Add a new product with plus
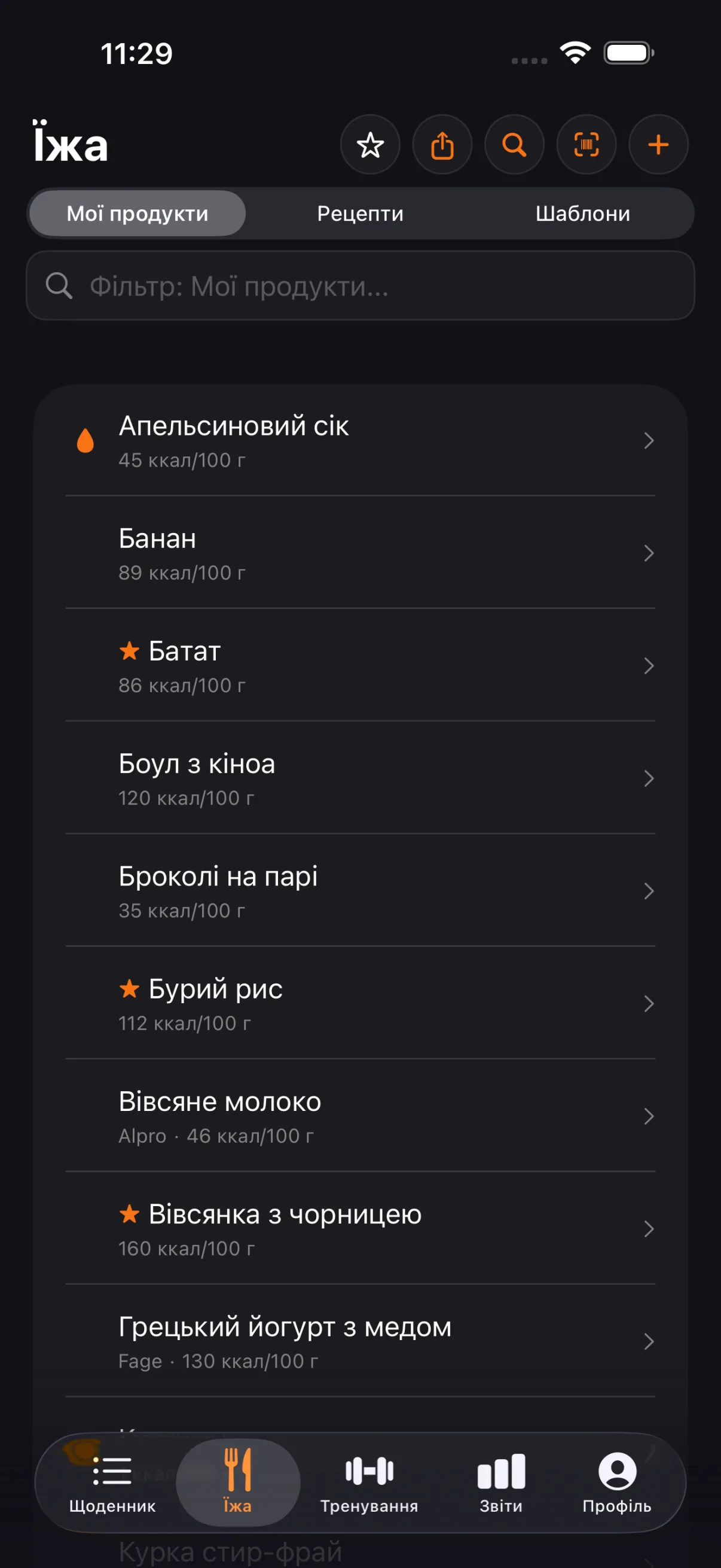 point(658,145)
